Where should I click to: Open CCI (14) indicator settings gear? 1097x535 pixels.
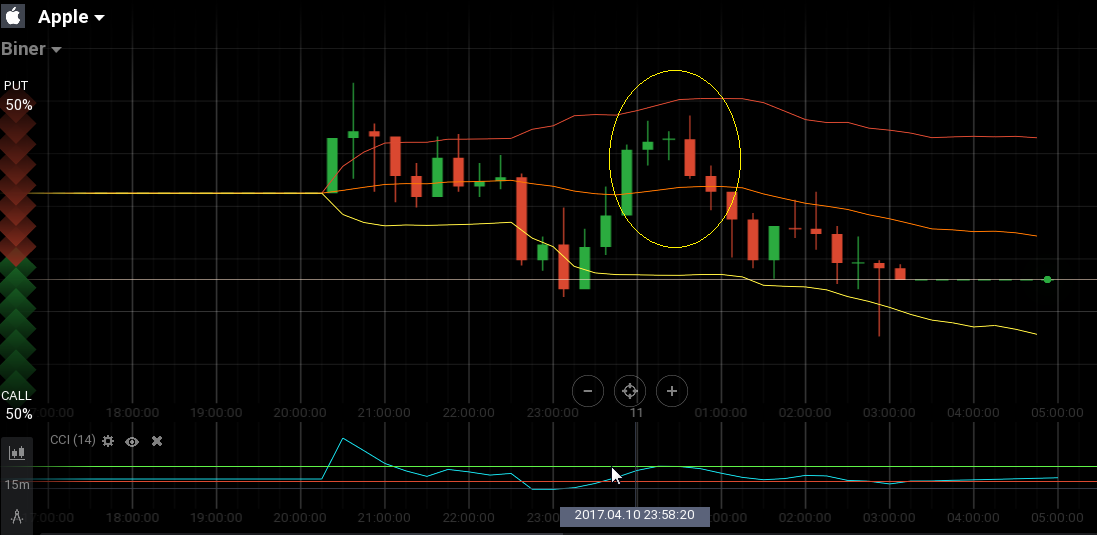point(108,441)
